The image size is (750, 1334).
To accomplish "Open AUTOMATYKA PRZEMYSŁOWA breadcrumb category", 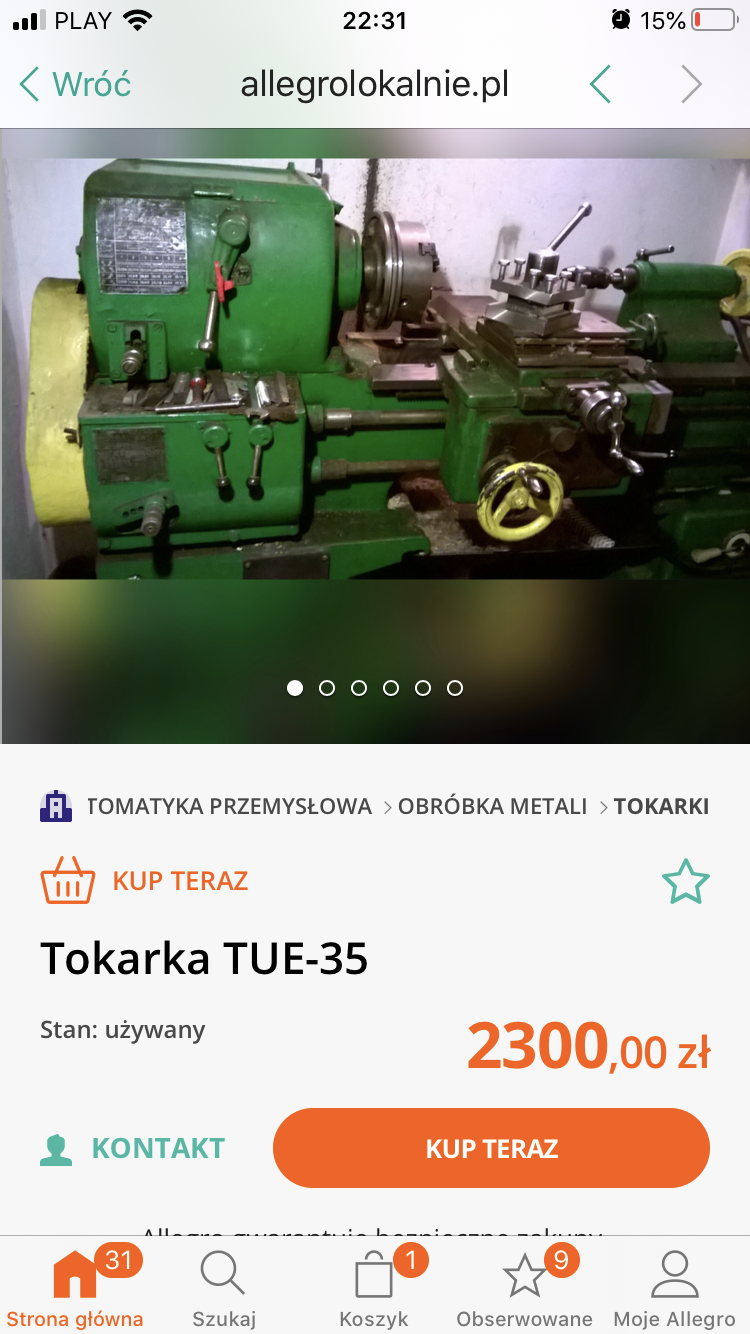I will pos(229,806).
